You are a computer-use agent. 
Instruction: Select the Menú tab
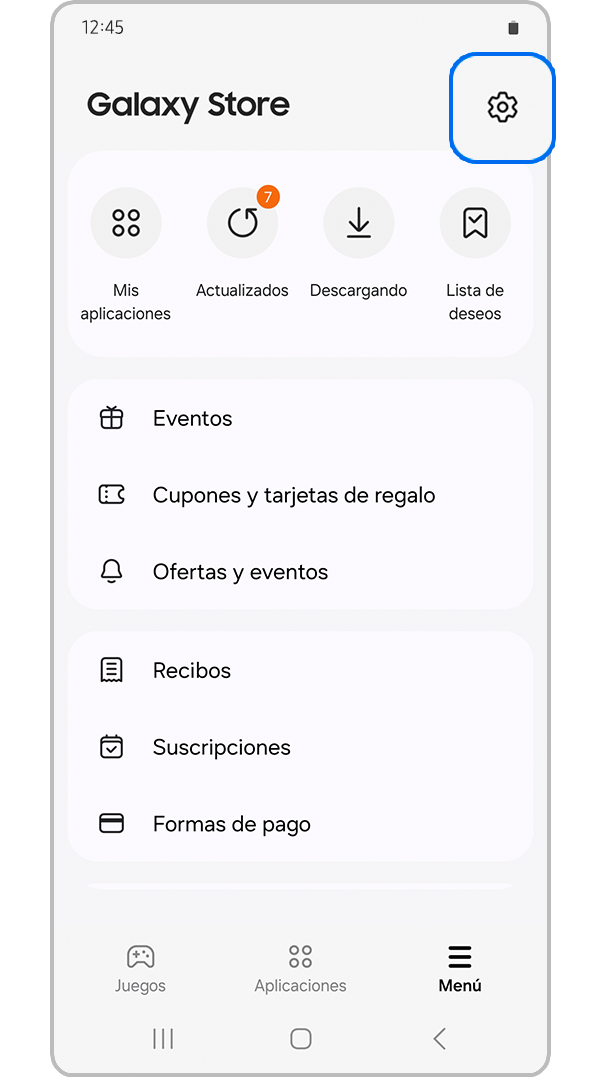[460, 968]
